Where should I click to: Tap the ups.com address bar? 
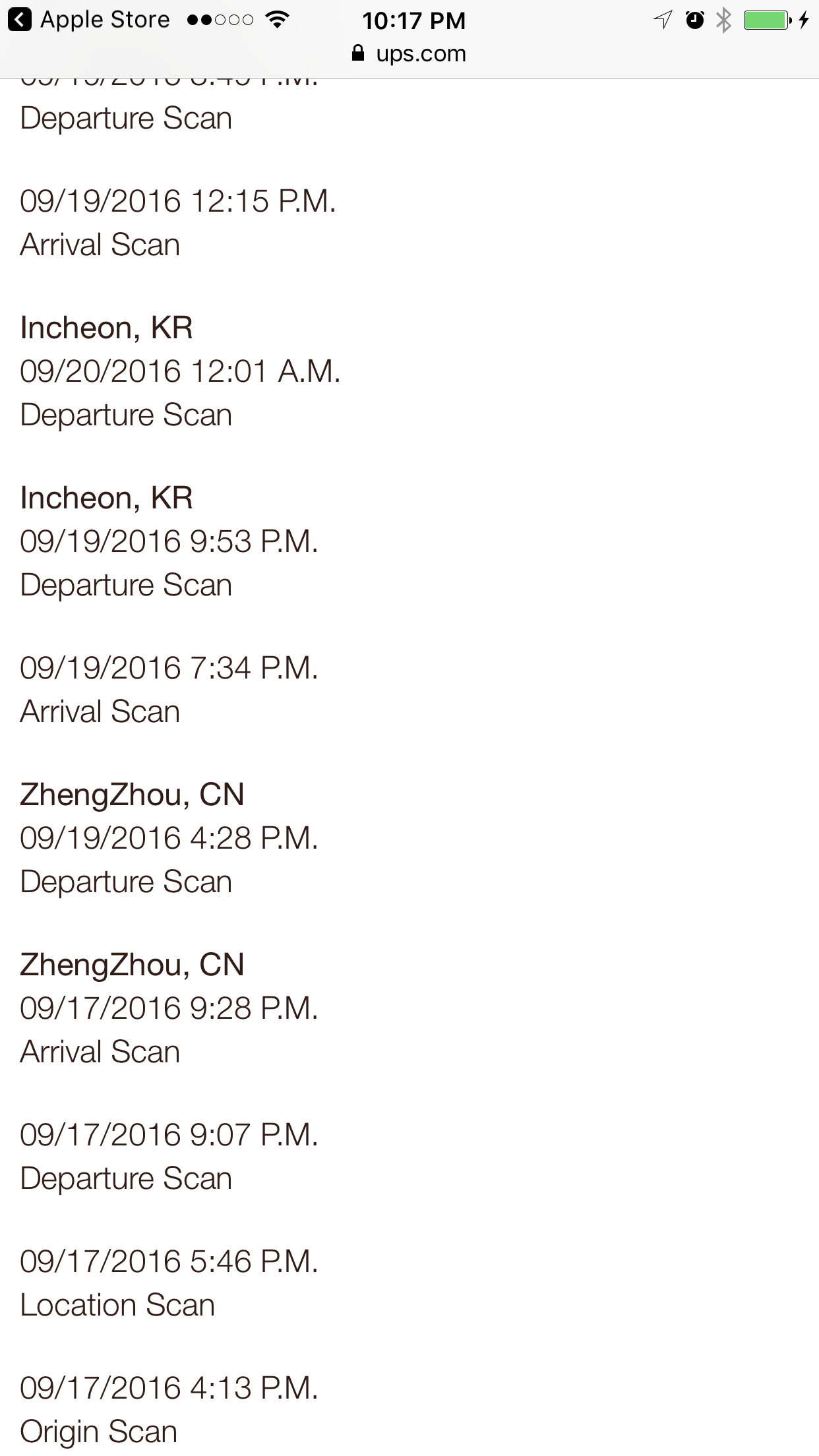click(x=409, y=53)
